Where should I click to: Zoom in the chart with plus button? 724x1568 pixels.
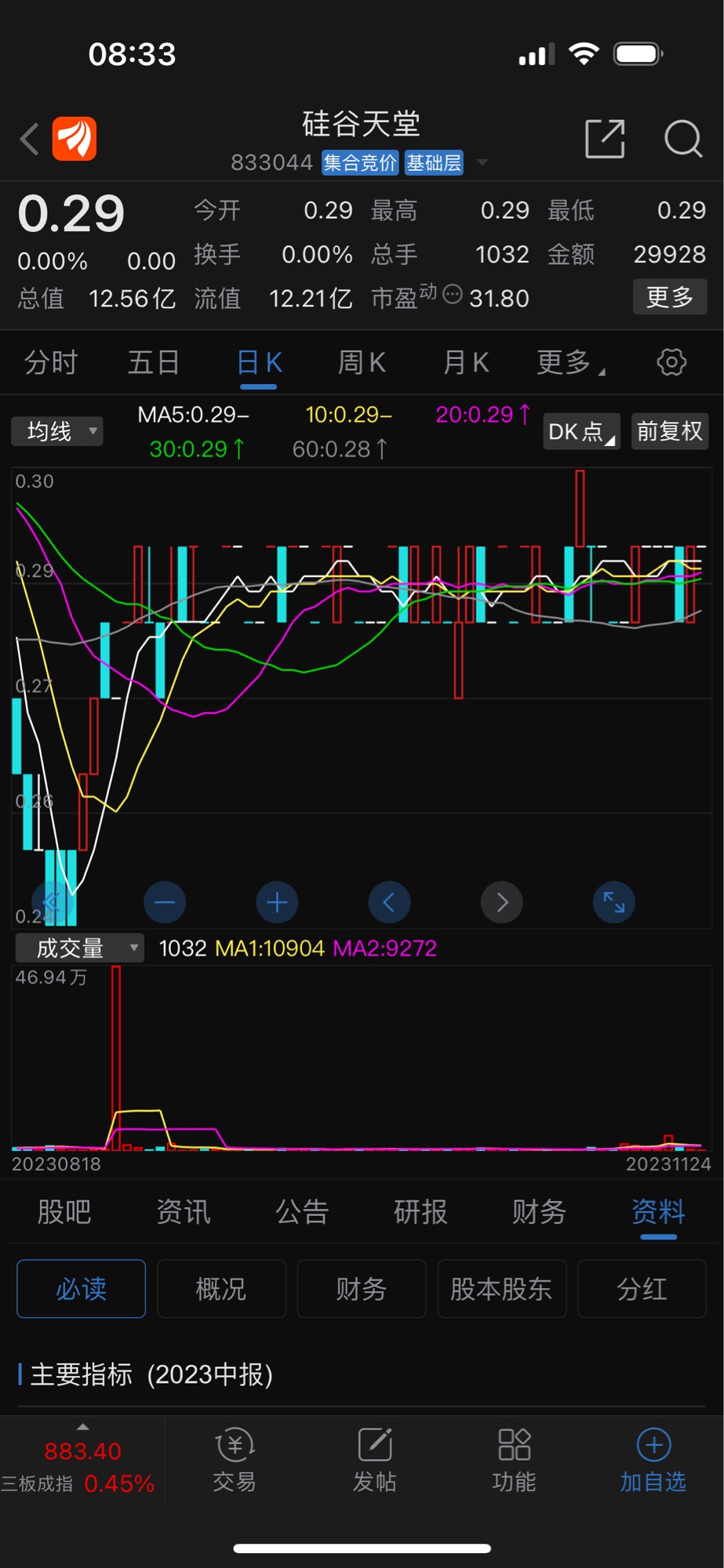pyautogui.click(x=277, y=902)
